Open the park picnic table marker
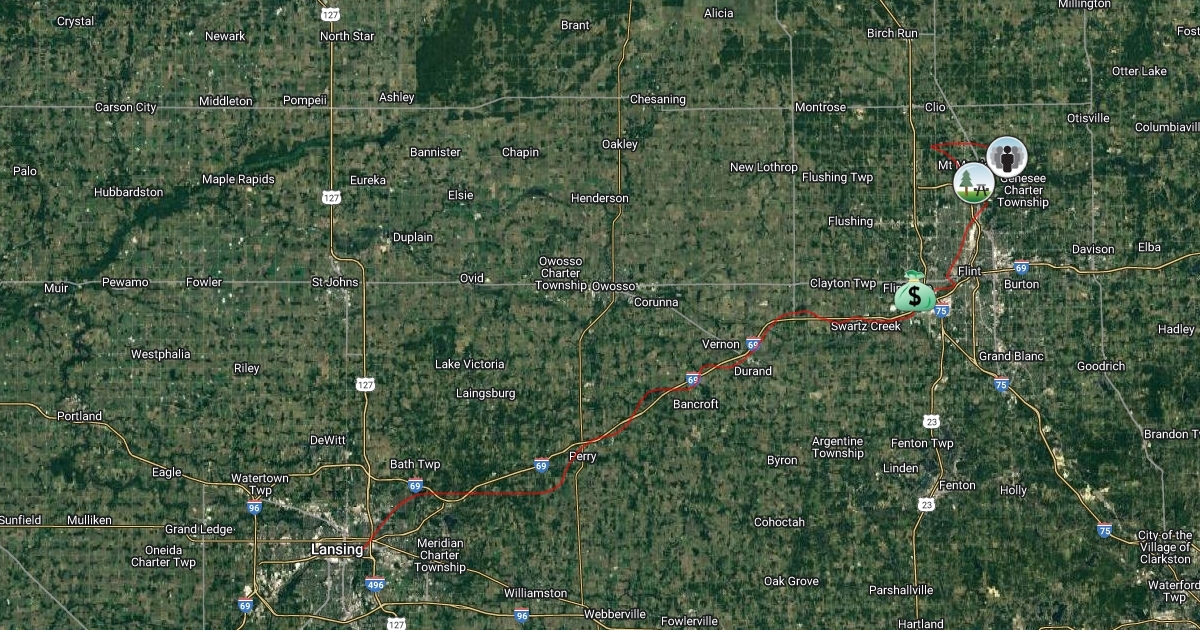Viewport: 1200px width, 630px height. (973, 183)
